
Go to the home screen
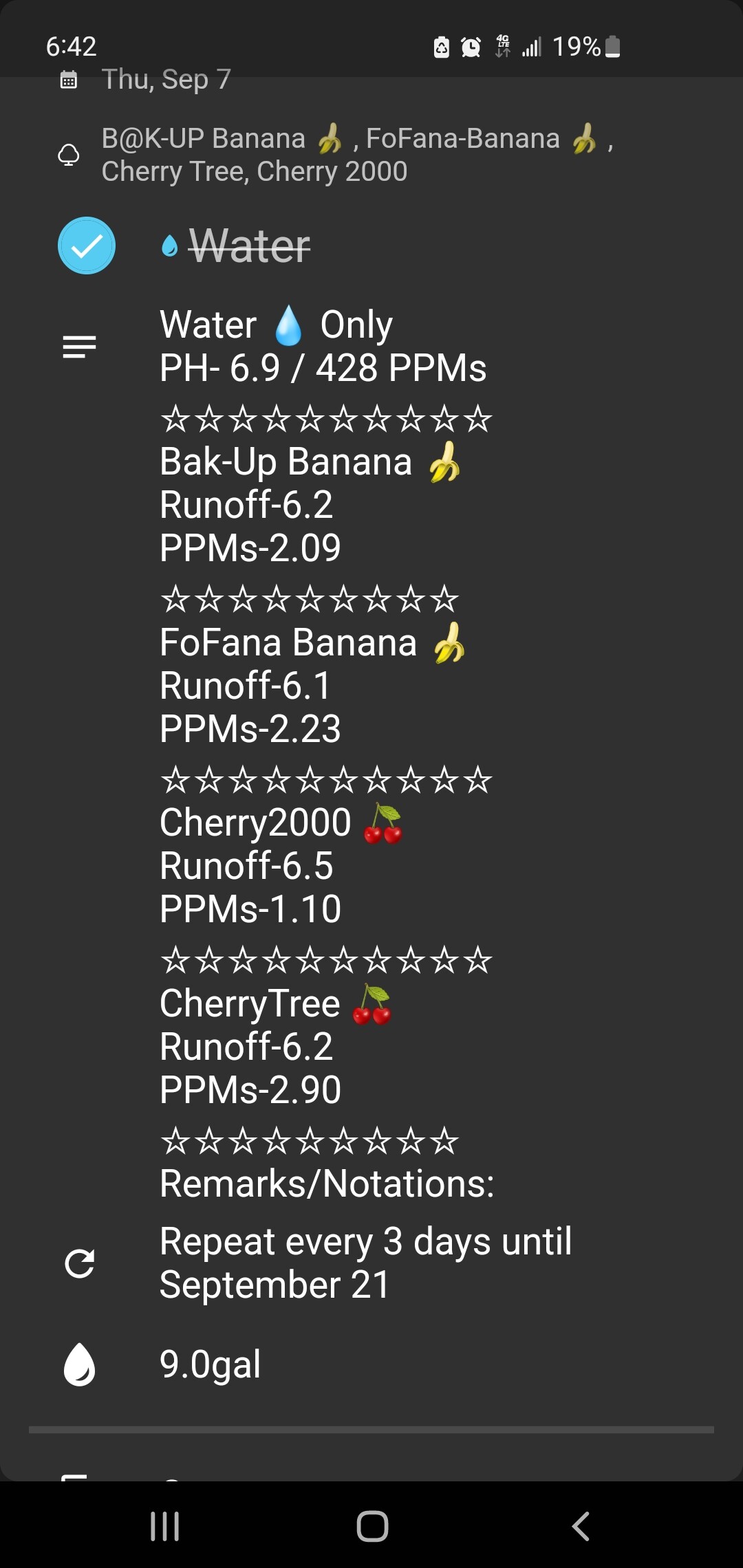pyautogui.click(x=372, y=1526)
